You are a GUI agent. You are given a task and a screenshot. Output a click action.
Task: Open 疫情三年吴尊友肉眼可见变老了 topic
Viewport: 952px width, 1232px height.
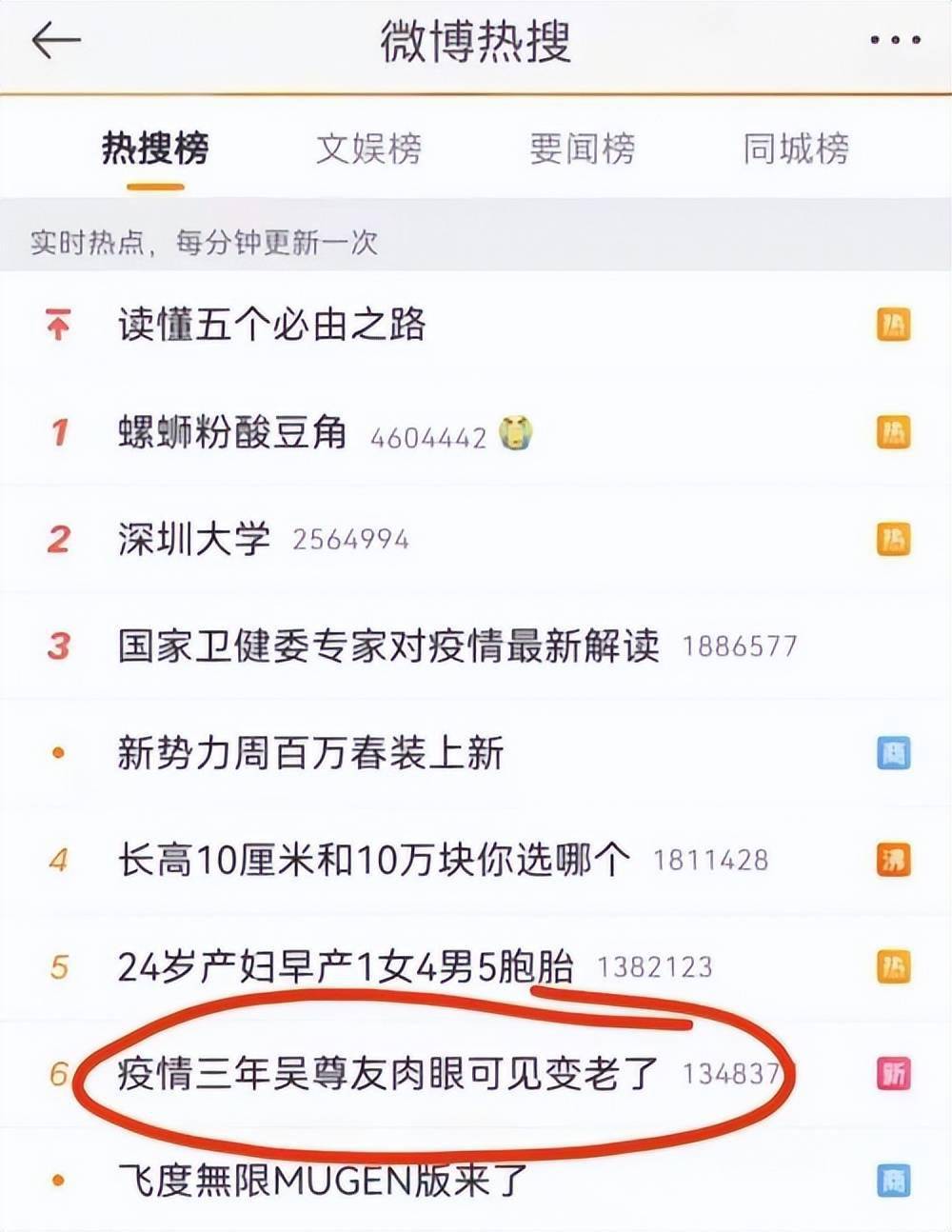(x=388, y=1075)
